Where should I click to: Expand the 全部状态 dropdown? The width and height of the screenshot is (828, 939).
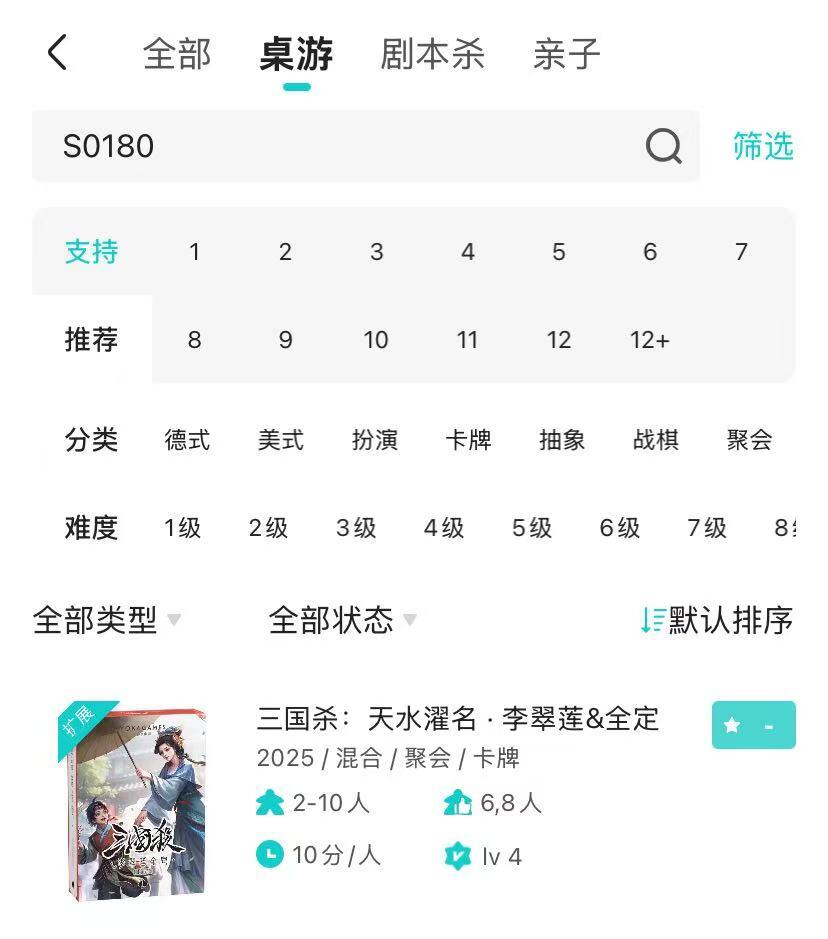tap(342, 620)
